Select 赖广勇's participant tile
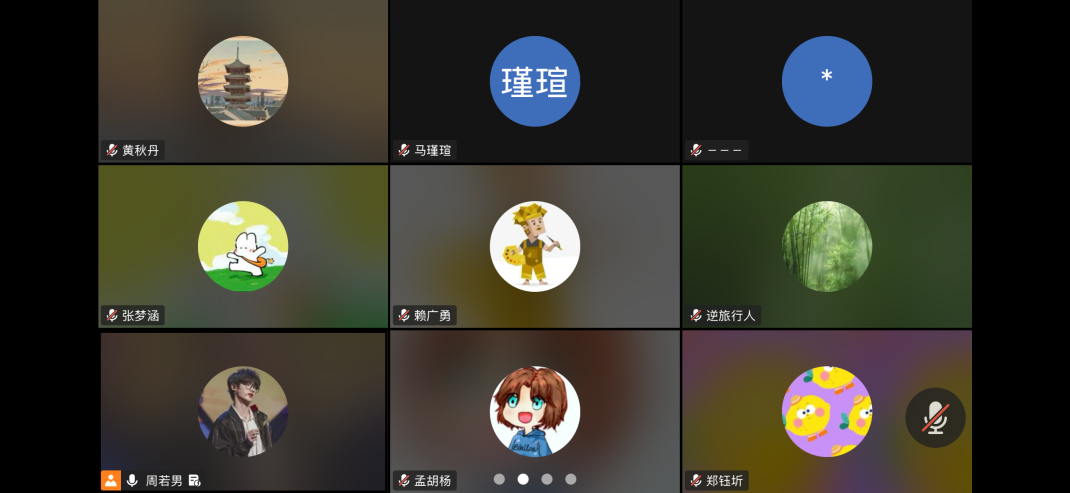The width and height of the screenshot is (1070, 493). [535, 246]
